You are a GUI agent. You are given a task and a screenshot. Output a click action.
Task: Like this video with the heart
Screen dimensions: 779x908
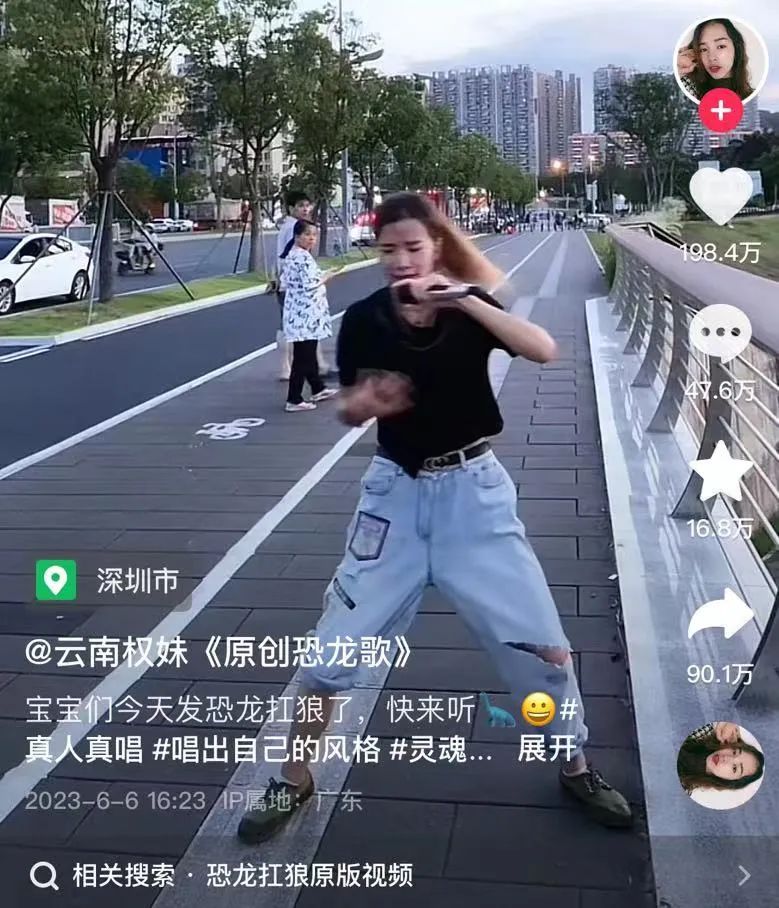(x=720, y=196)
